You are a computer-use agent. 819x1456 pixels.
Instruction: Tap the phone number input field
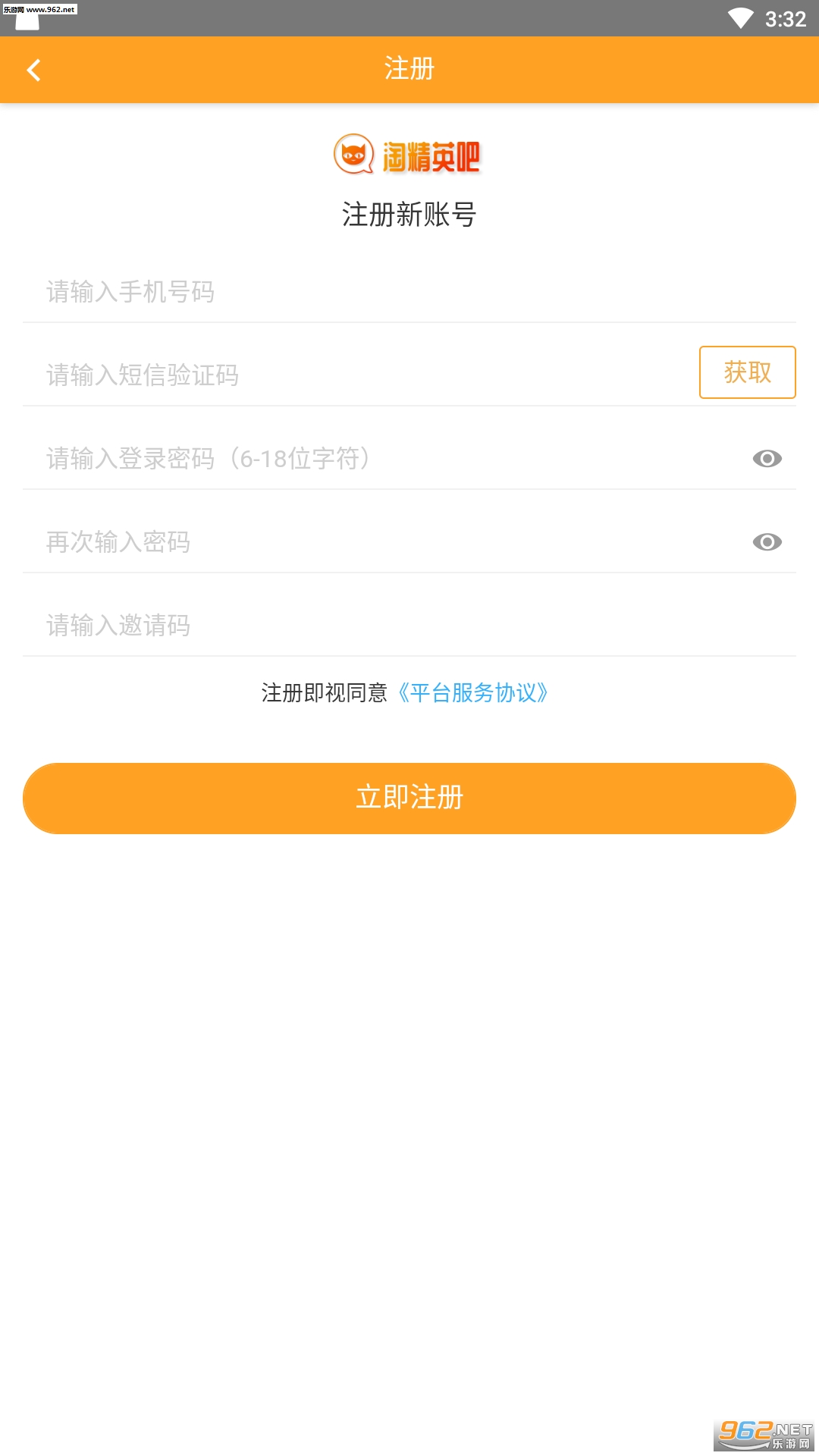click(x=409, y=292)
